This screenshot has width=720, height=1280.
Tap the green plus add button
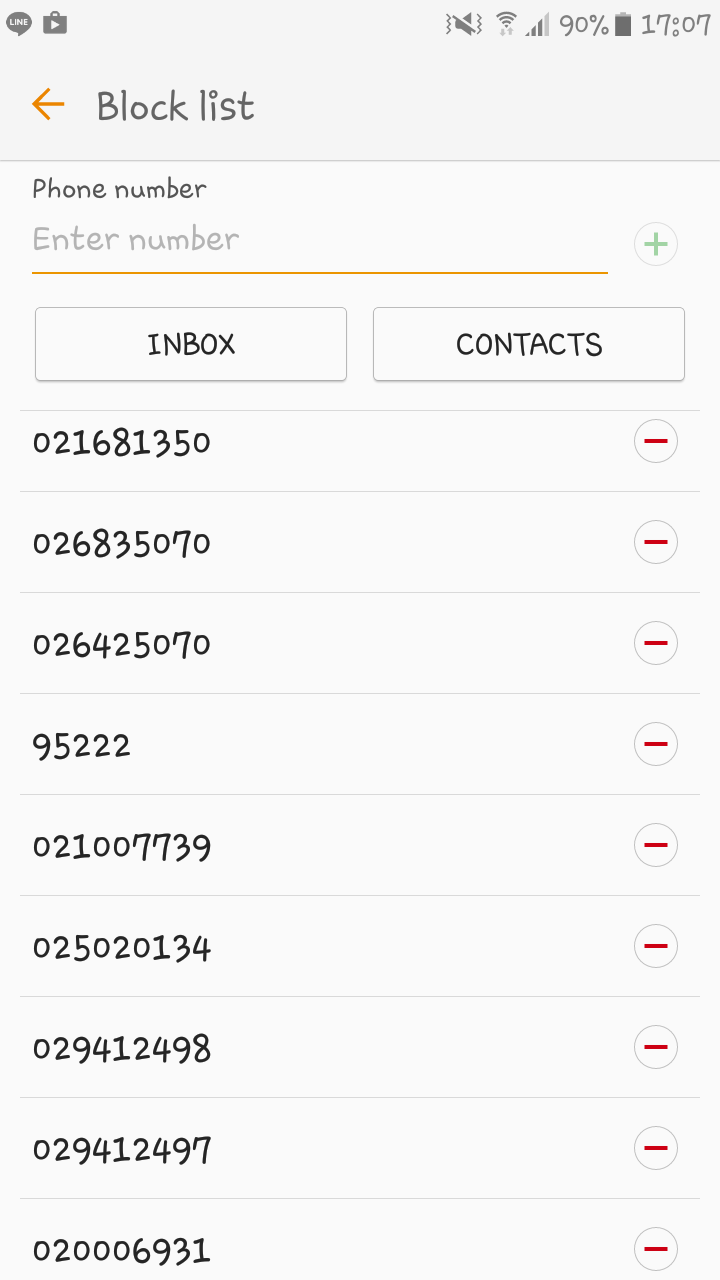pos(656,244)
